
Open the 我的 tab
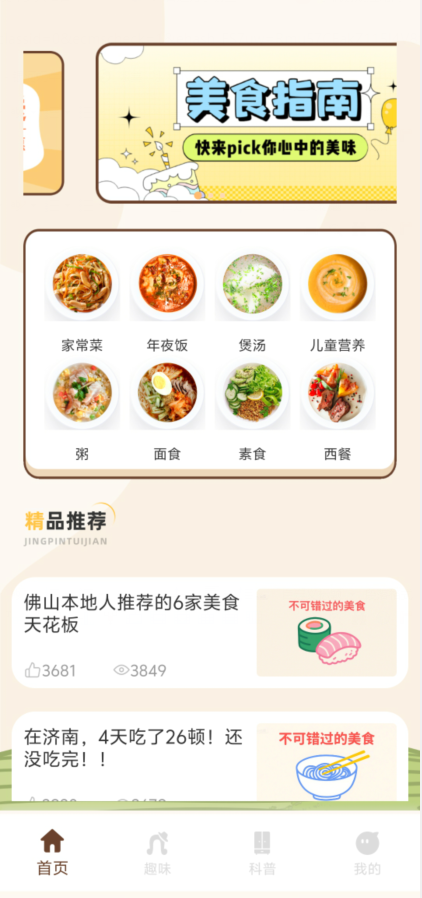tap(368, 853)
